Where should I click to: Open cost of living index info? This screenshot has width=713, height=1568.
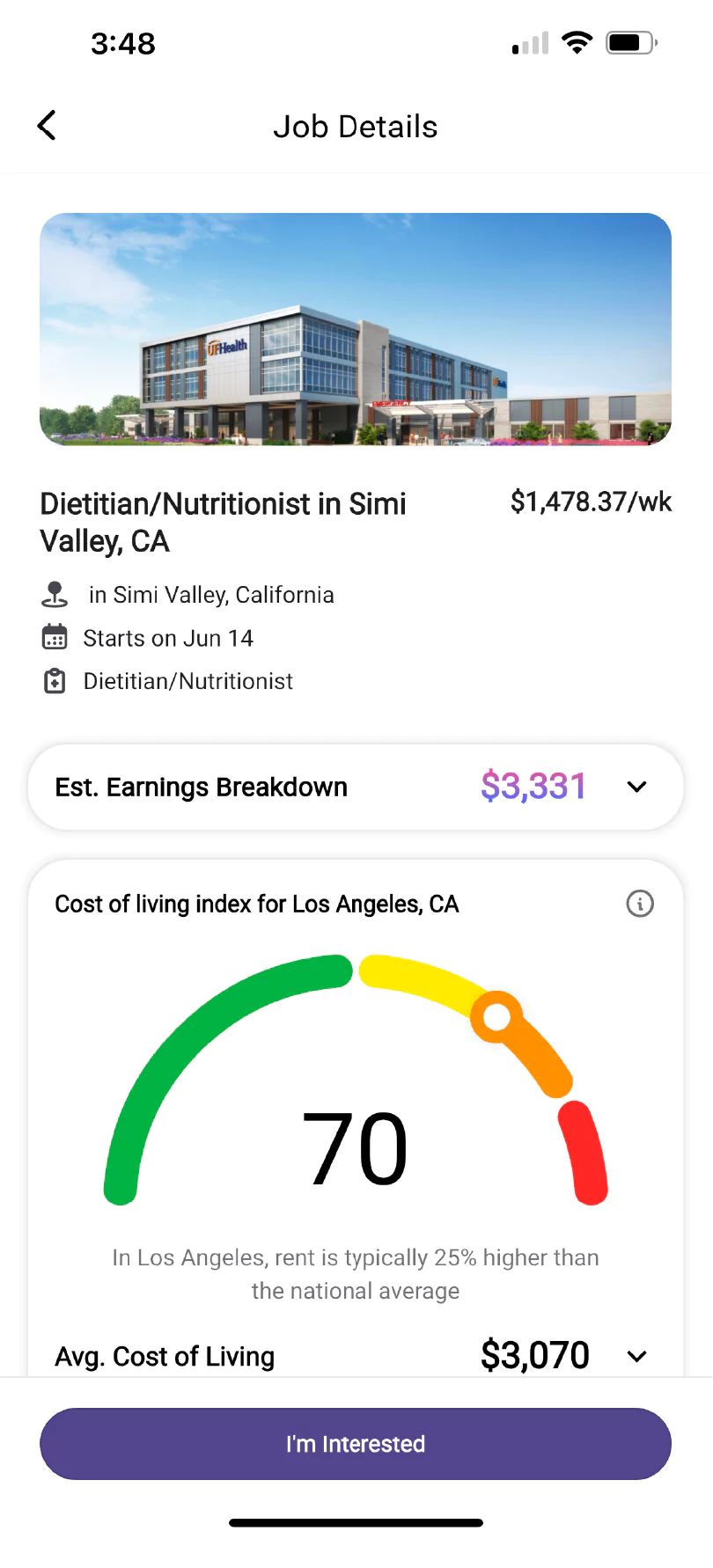pos(640,904)
